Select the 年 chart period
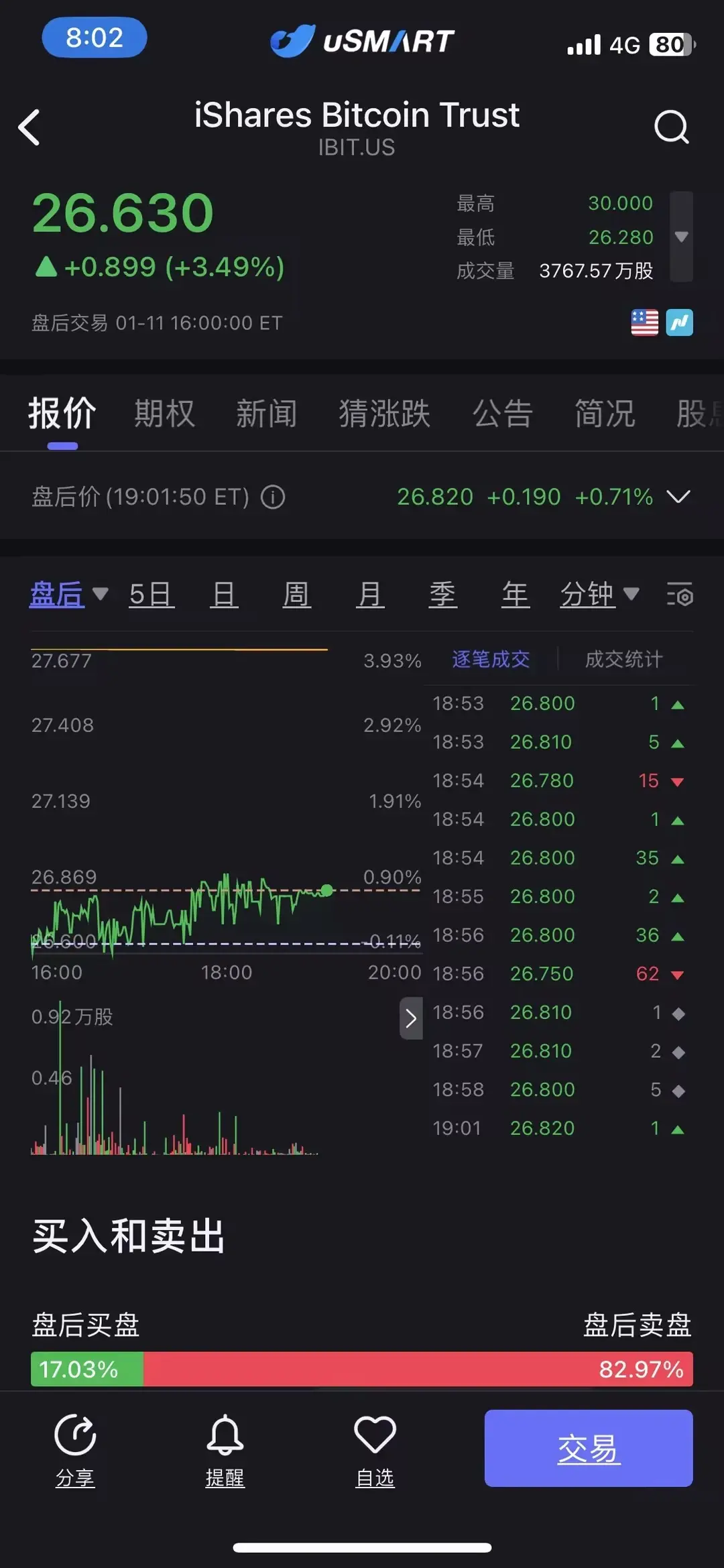 [515, 595]
